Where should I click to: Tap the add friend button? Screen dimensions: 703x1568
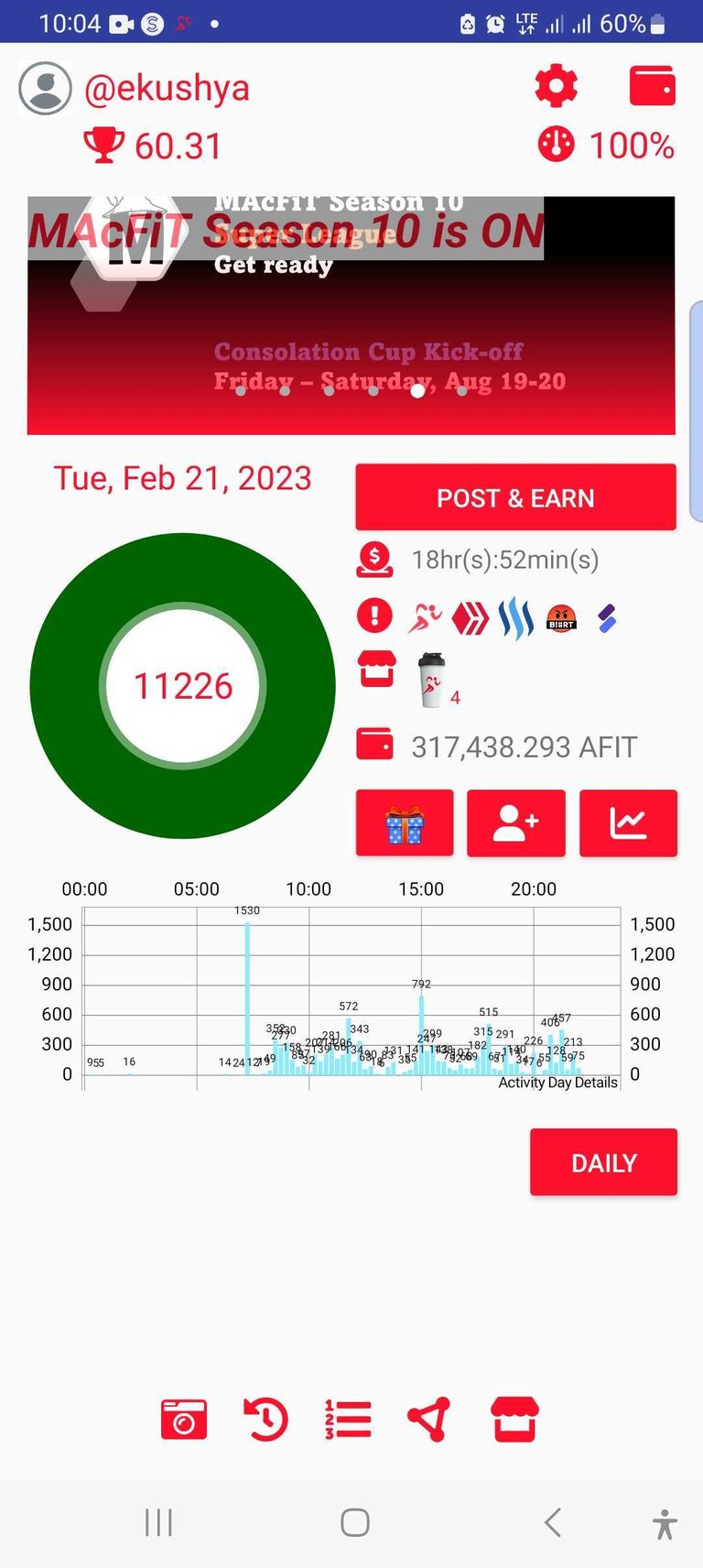click(x=516, y=823)
